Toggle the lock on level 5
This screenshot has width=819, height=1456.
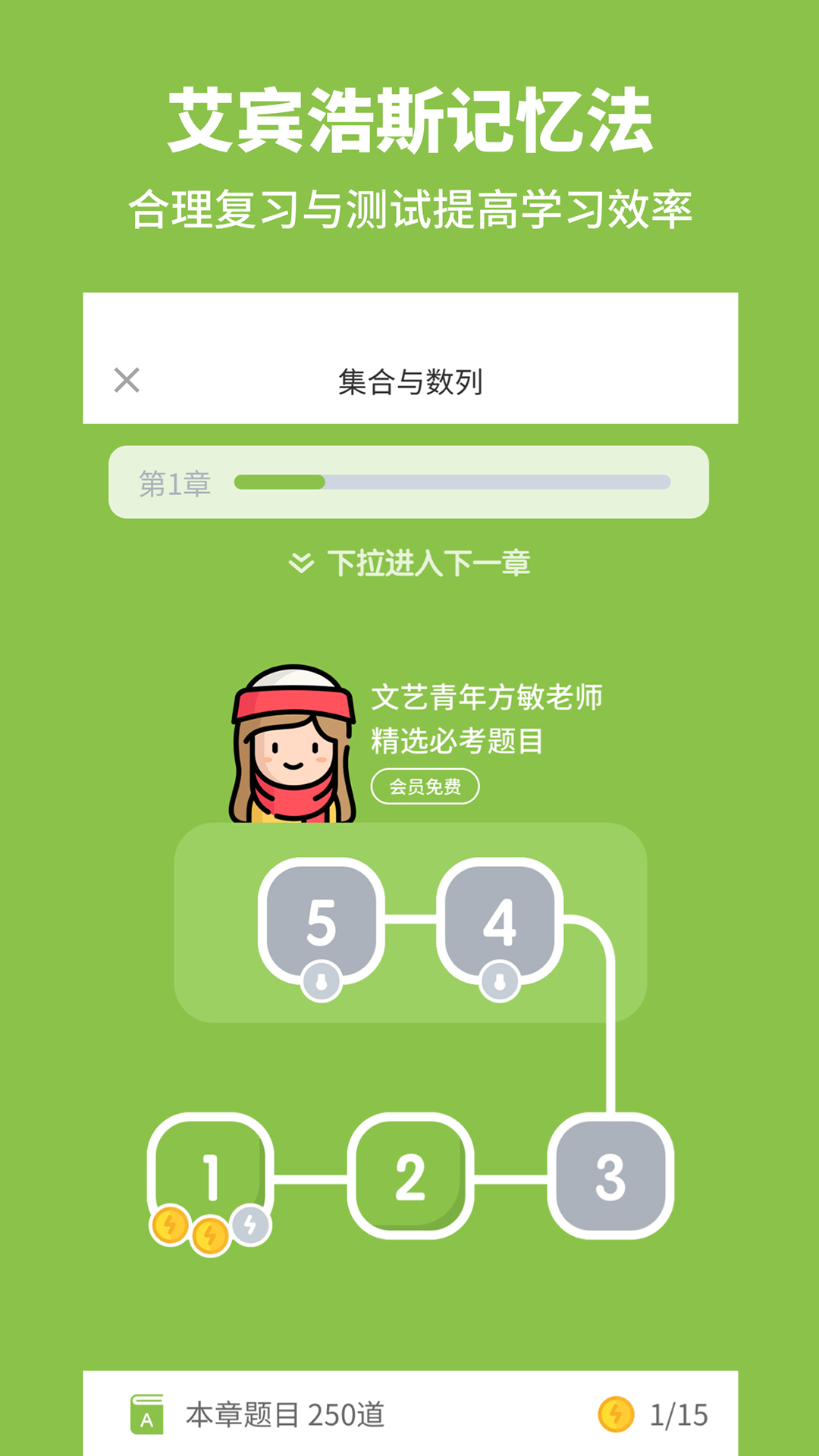(x=322, y=982)
